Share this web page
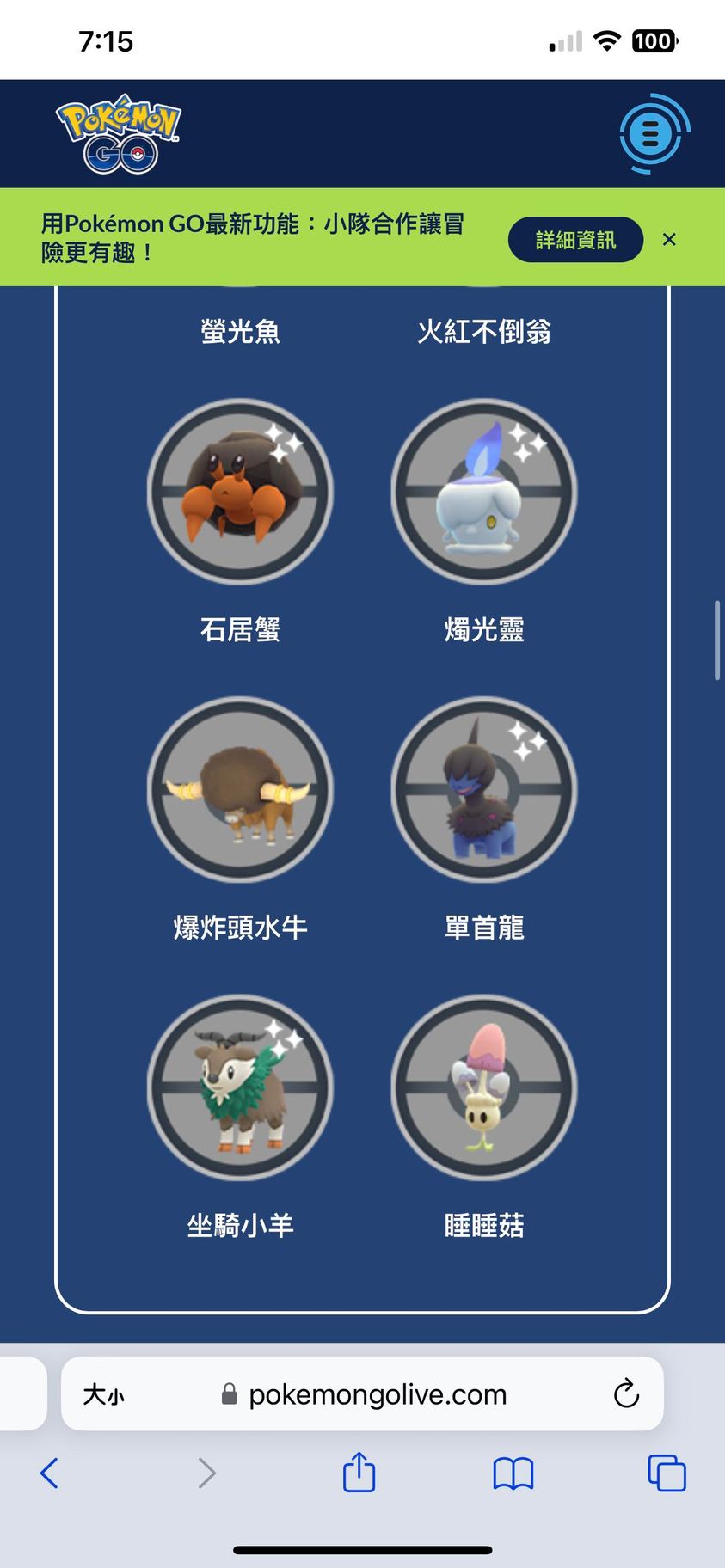Viewport: 725px width, 1568px height. 359,1473
